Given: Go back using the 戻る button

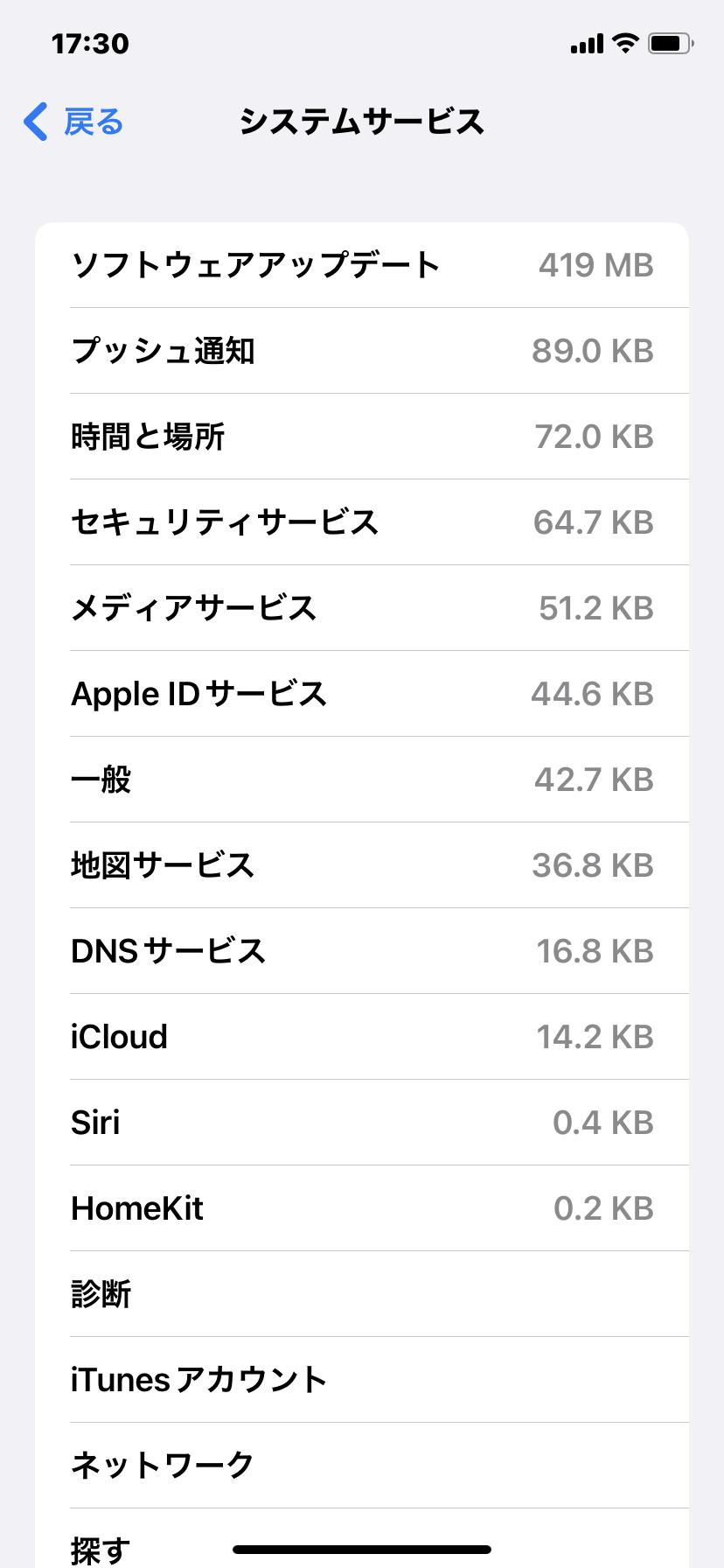Looking at the screenshot, I should tap(74, 122).
